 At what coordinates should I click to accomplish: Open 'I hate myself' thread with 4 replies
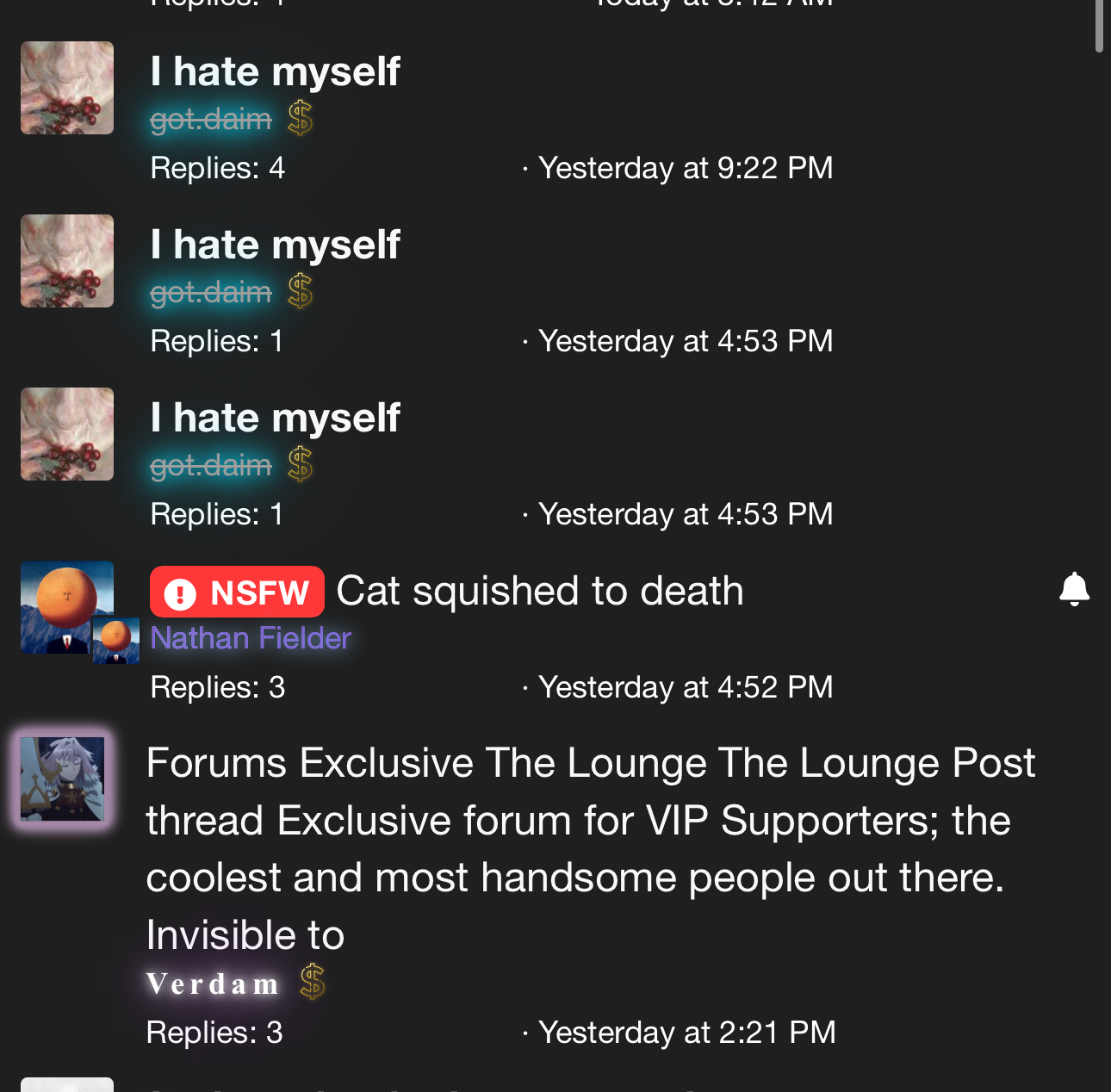pyautogui.click(x=275, y=71)
